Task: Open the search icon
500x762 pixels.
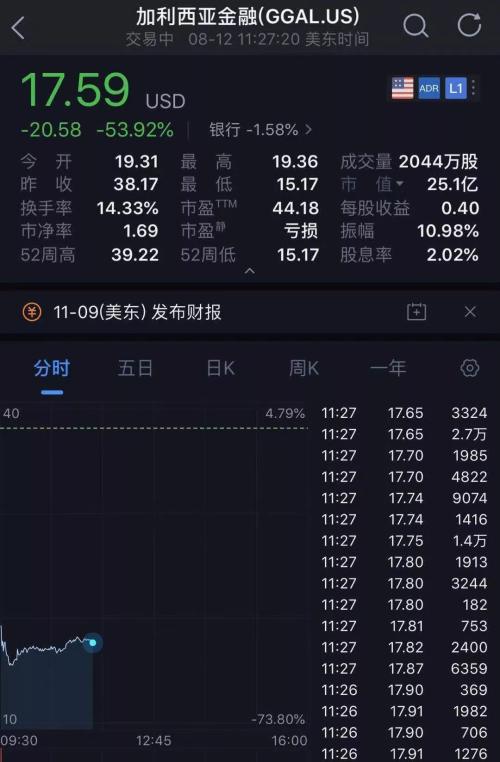Action: pos(416,25)
